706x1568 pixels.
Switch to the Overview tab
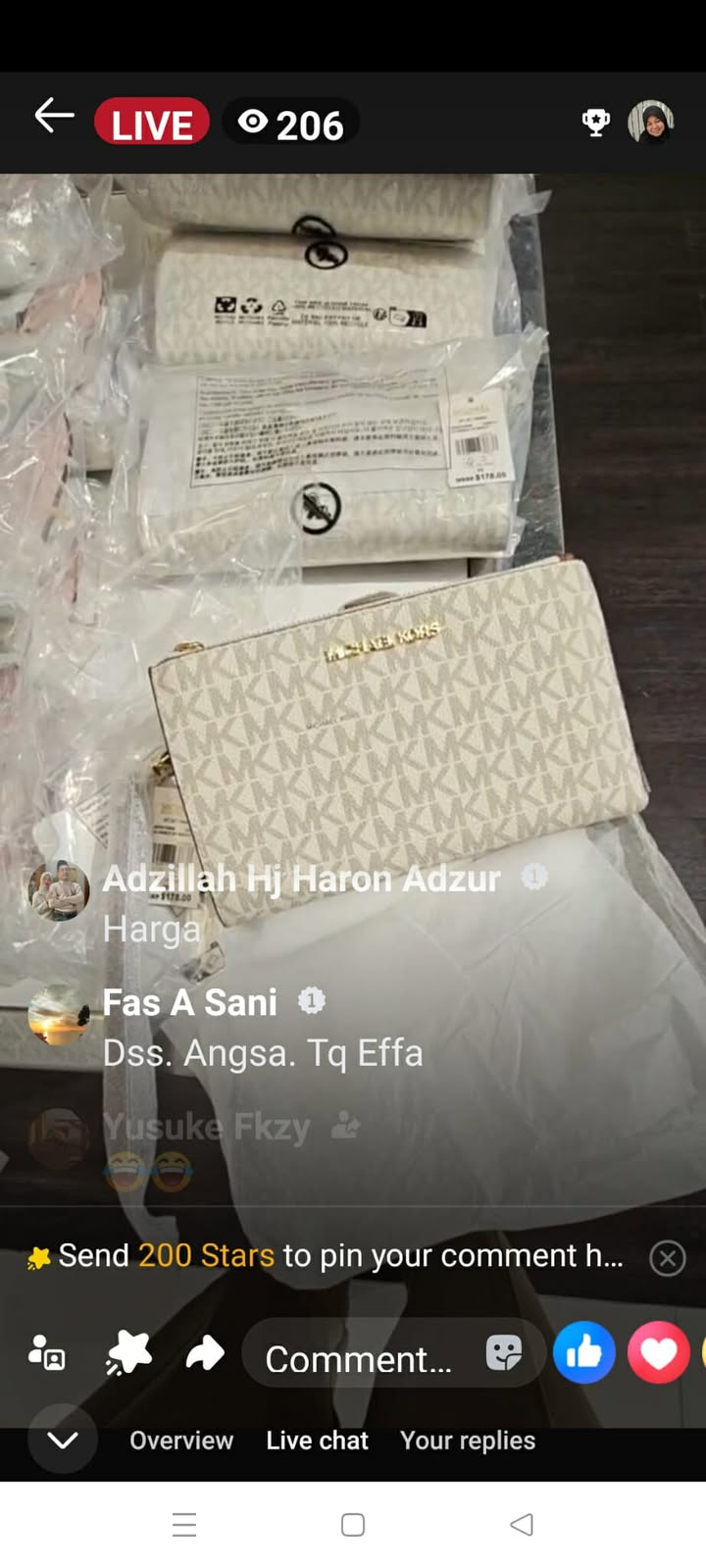[x=181, y=1440]
